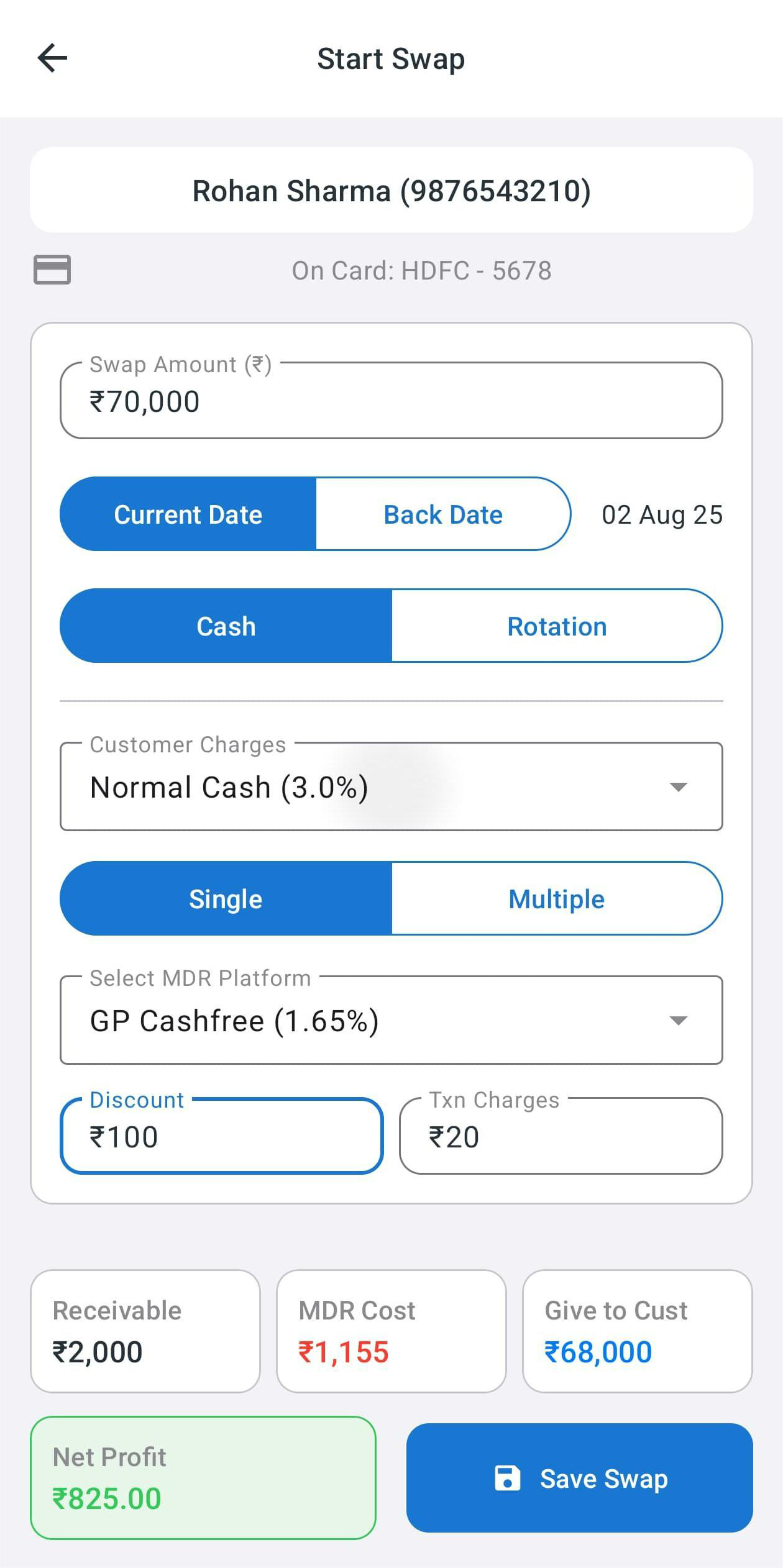Click the save icon inside Save Swap button
Viewport: 783px width, 1568px height.
(x=508, y=1479)
